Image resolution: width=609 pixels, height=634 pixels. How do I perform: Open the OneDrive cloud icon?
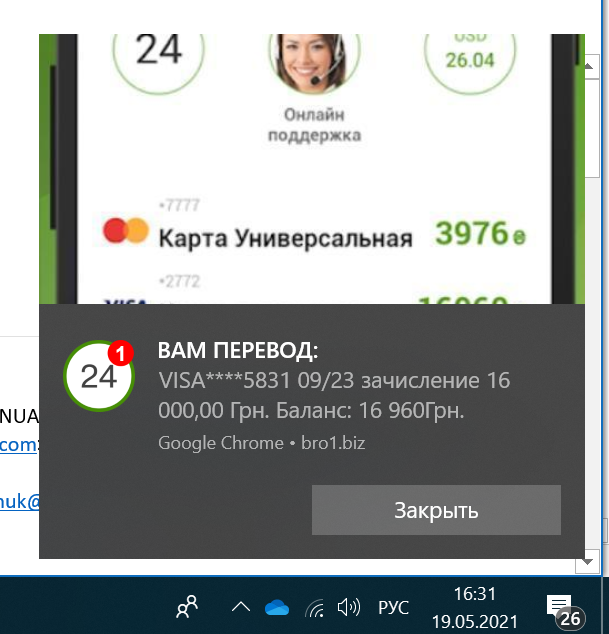pyautogui.click(x=277, y=607)
